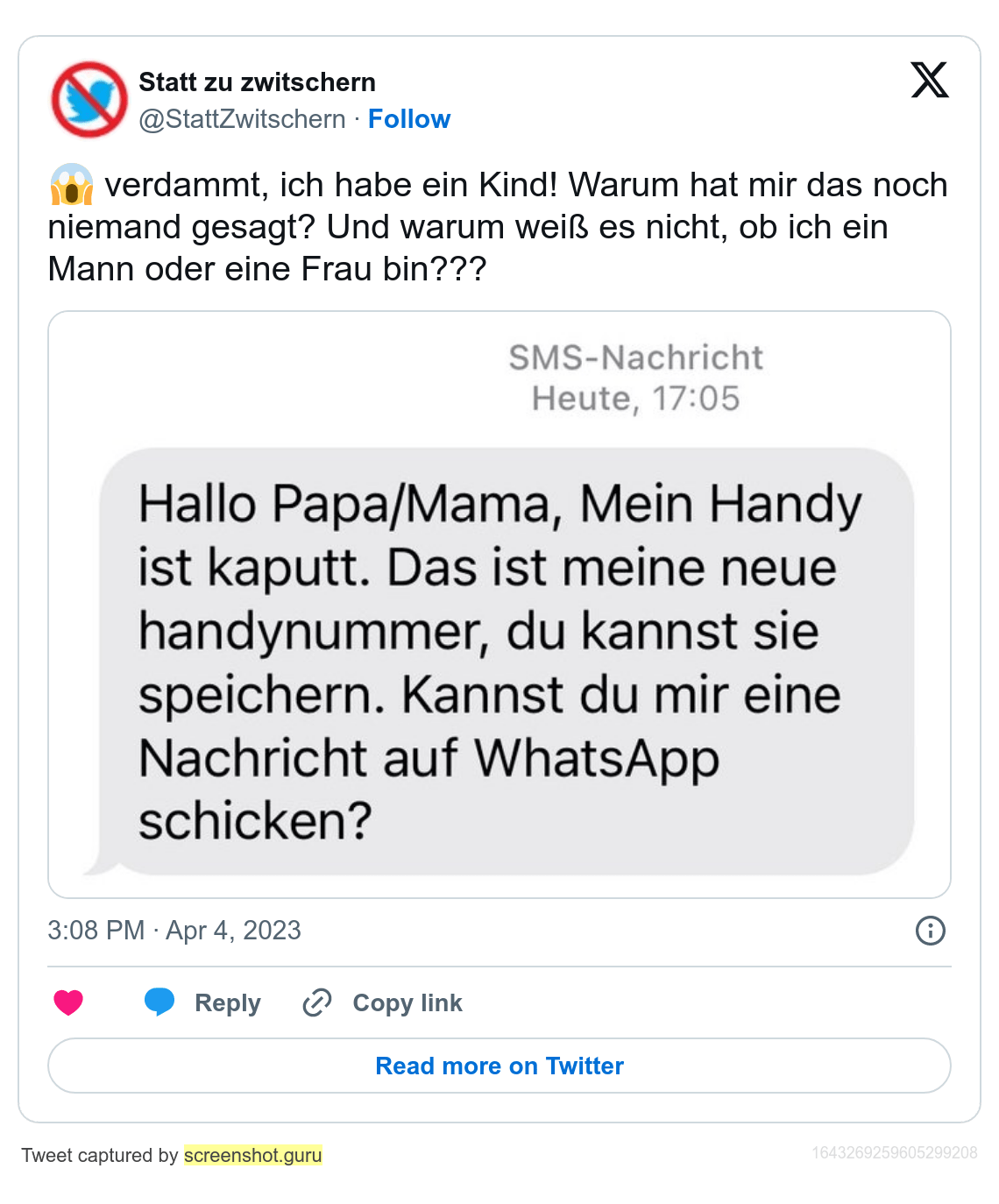This screenshot has height=1204, width=999.
Task: Follow the StattZwitschern account
Action: (408, 119)
